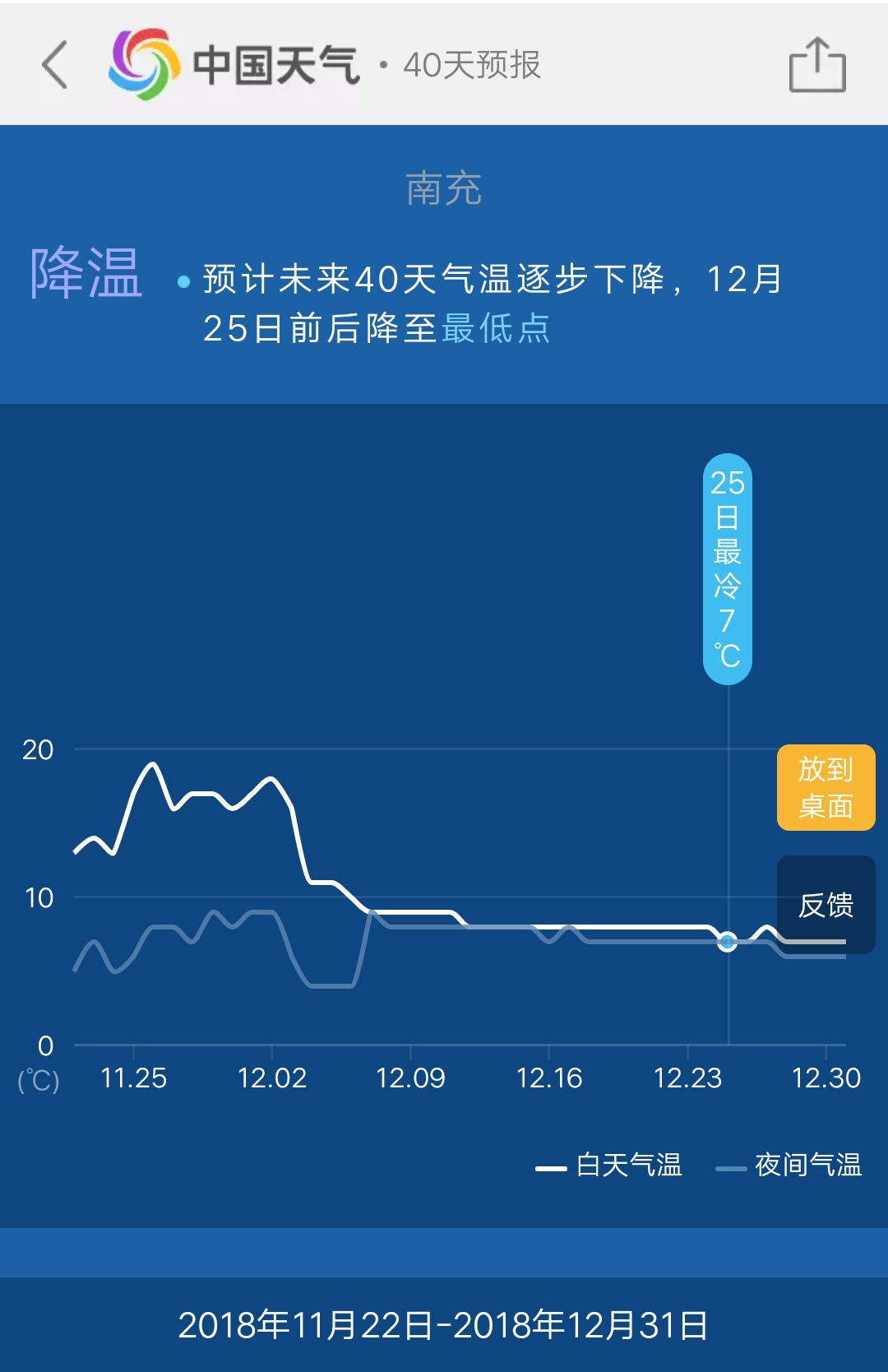Go back using the top-left arrow
This screenshot has height=1372, width=888.
click(54, 64)
